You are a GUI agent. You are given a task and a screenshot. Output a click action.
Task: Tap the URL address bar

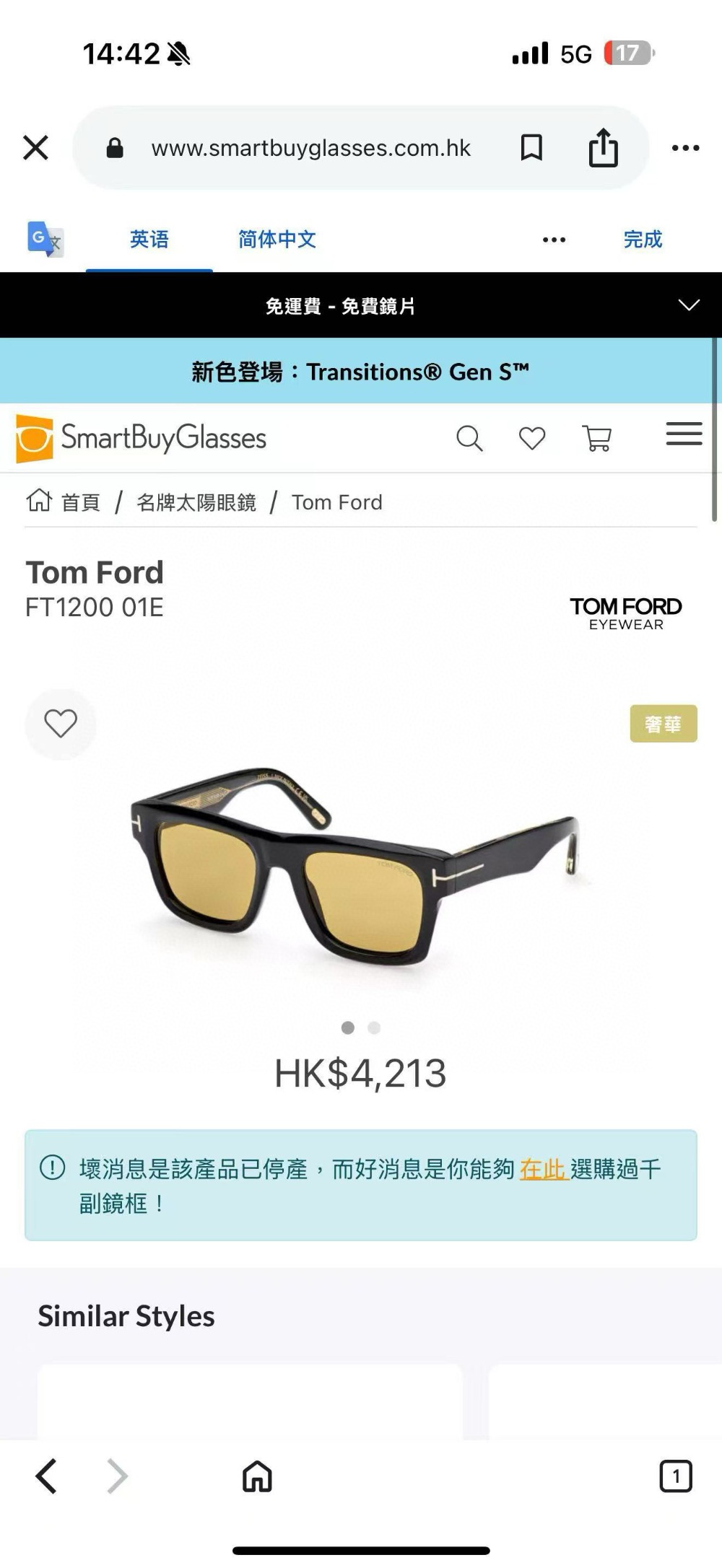(x=310, y=148)
